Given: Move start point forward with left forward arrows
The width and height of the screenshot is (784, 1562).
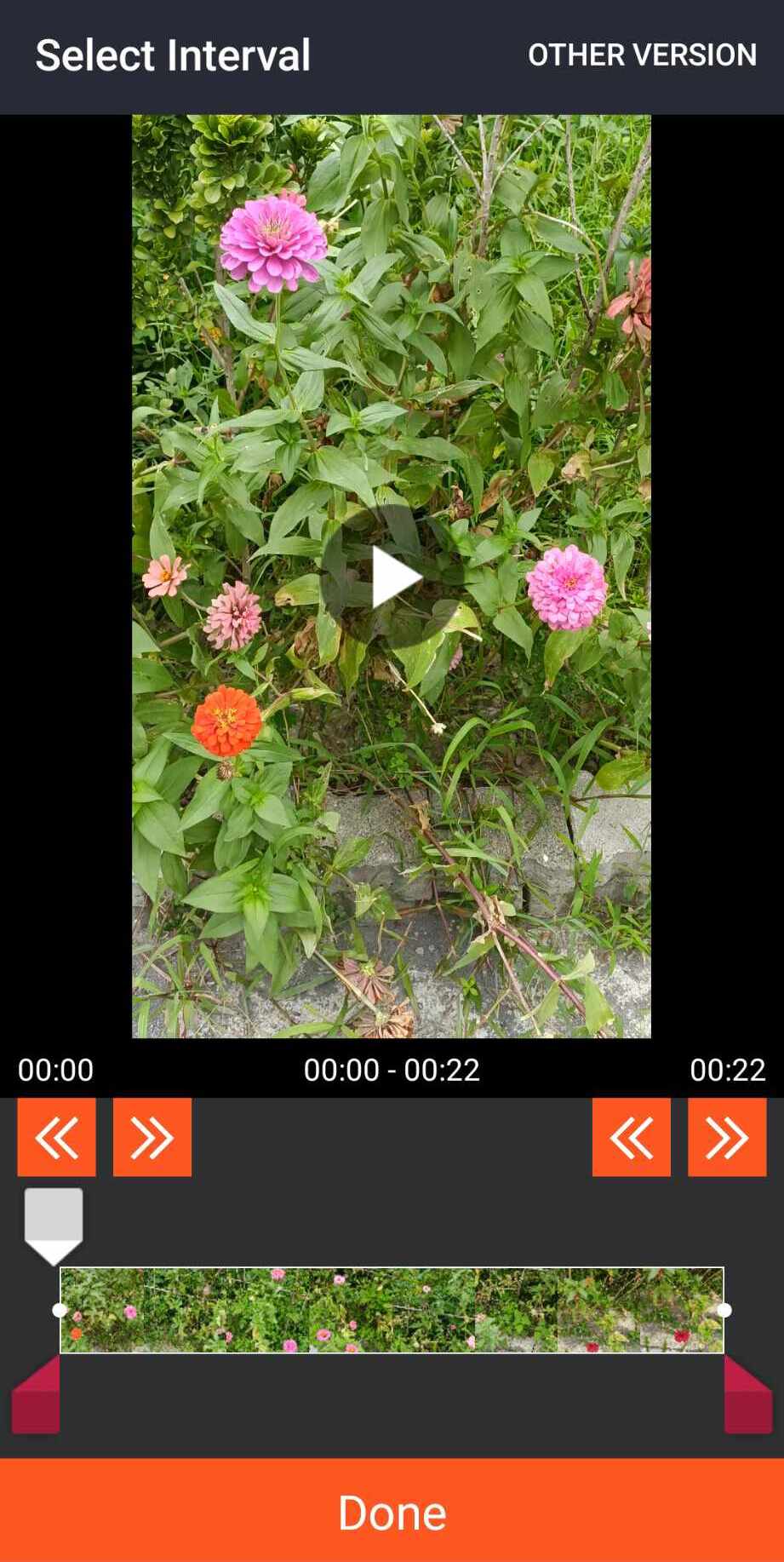Looking at the screenshot, I should click(152, 1137).
